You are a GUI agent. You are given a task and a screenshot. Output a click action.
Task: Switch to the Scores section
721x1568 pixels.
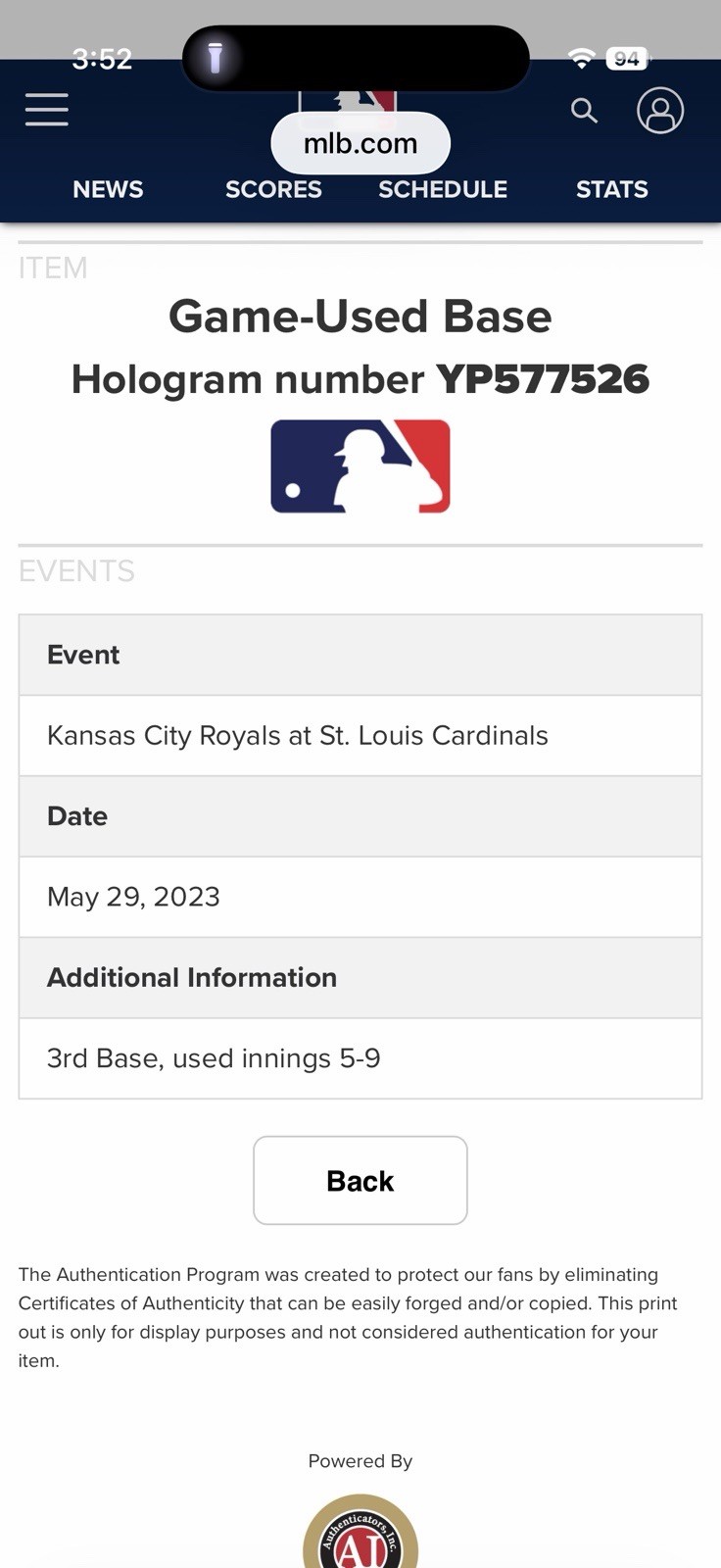coord(273,189)
